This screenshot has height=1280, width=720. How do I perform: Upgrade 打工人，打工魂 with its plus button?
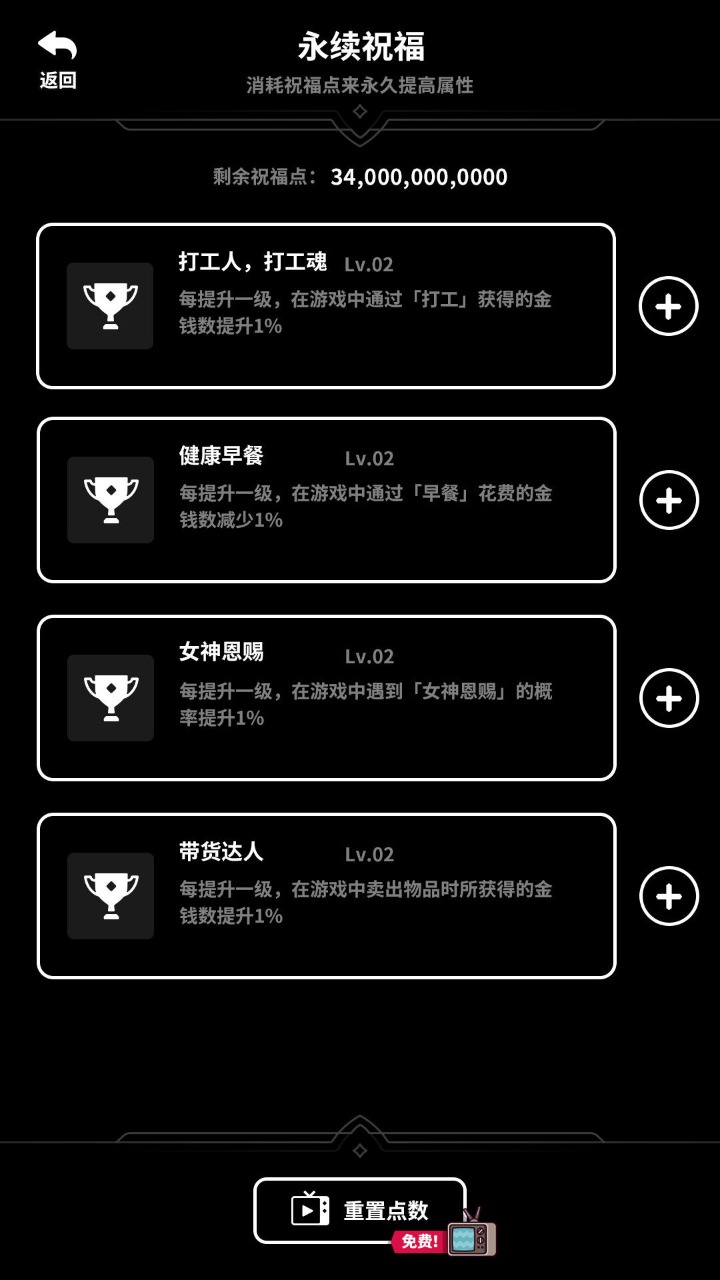tap(668, 306)
